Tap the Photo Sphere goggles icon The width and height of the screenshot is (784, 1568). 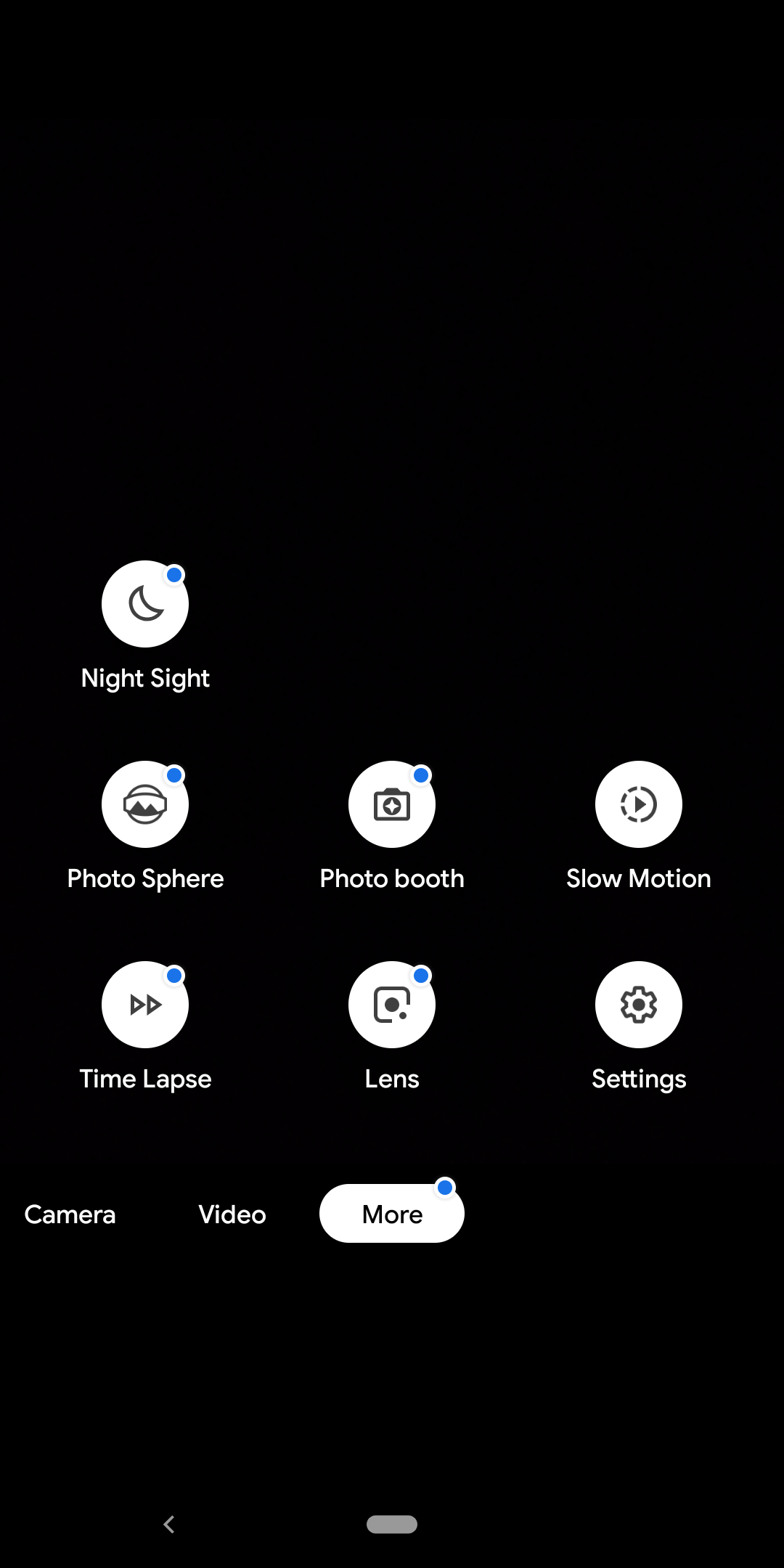pyautogui.click(x=145, y=804)
